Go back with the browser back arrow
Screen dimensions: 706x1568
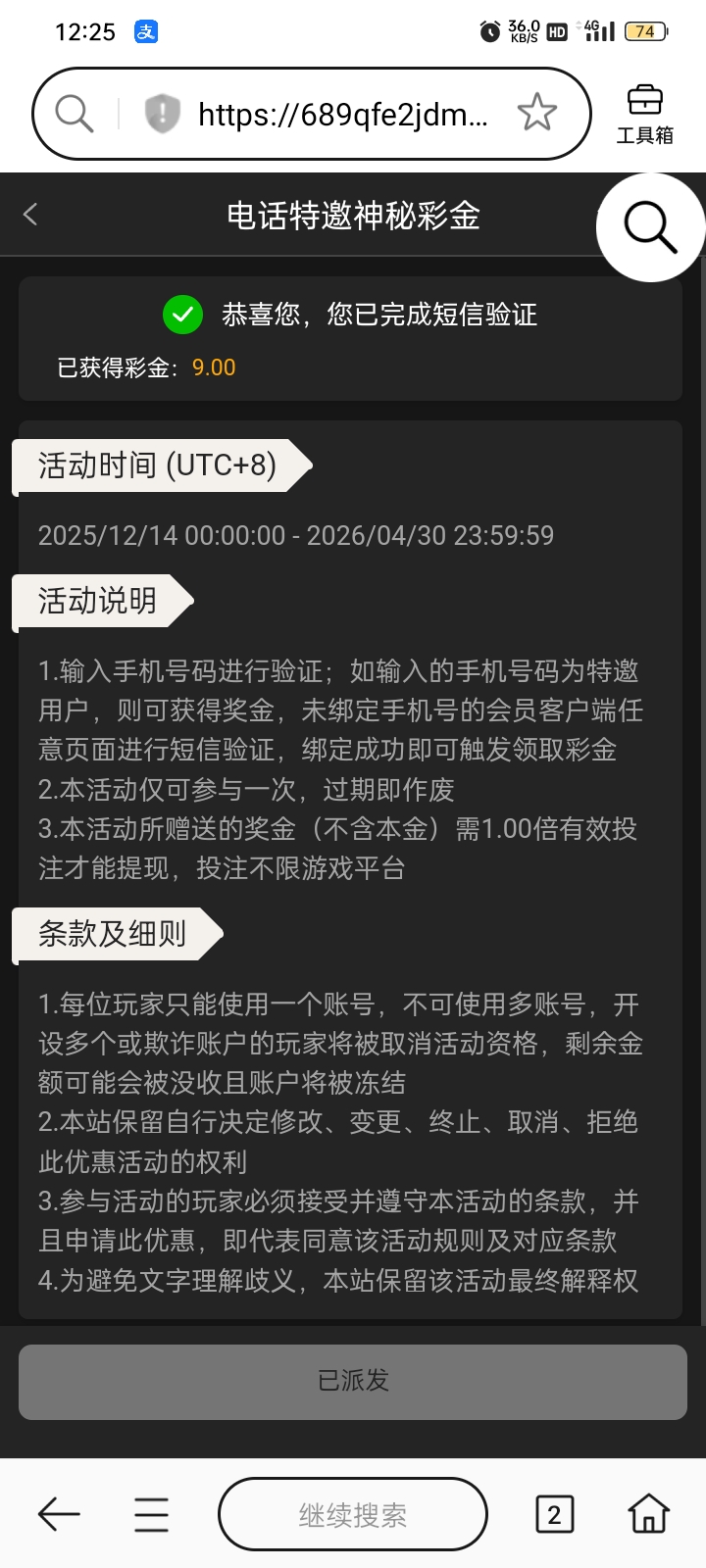(x=59, y=1514)
